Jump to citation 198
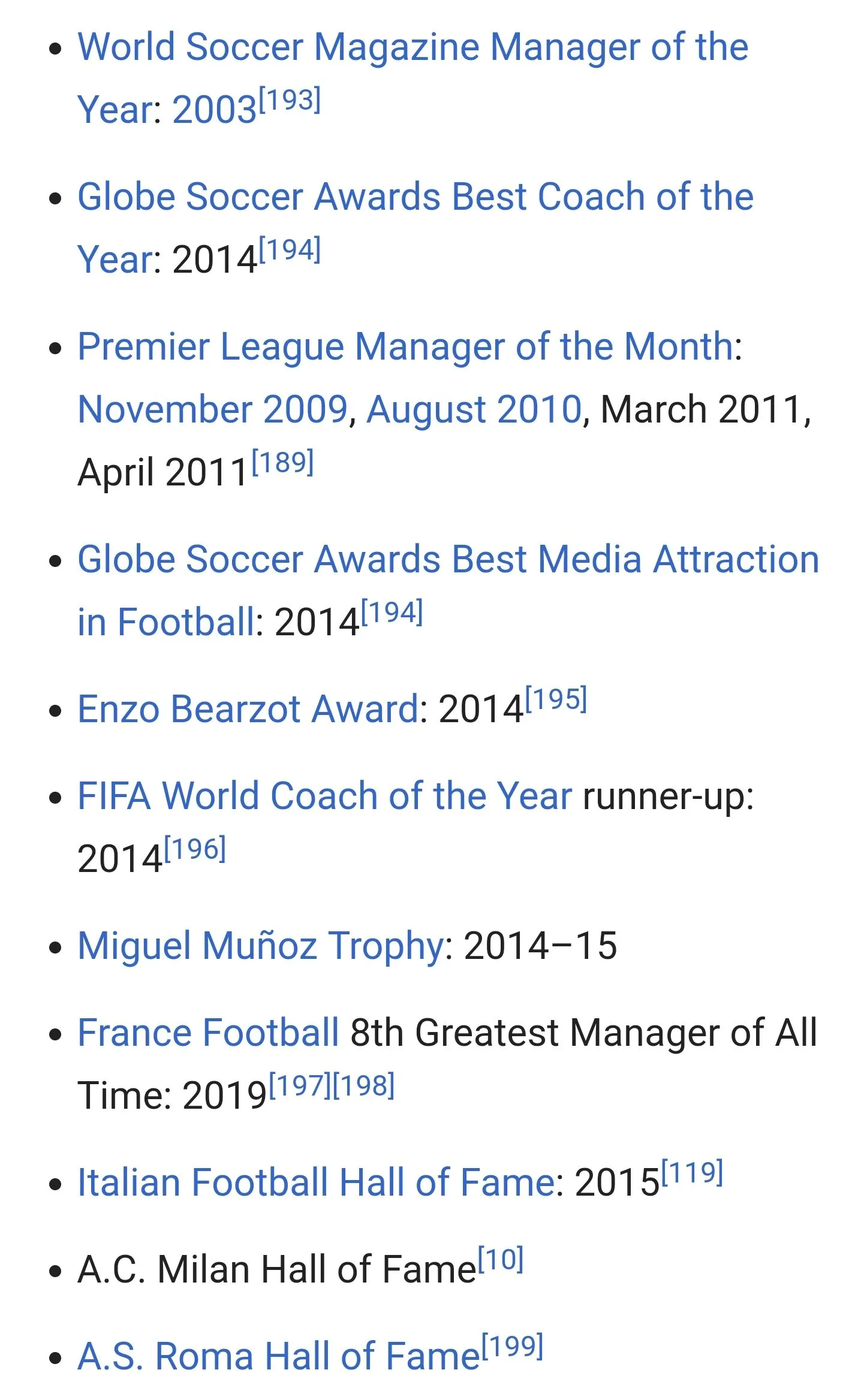Image resolution: width=861 pixels, height=1400 pixels. [363, 1086]
